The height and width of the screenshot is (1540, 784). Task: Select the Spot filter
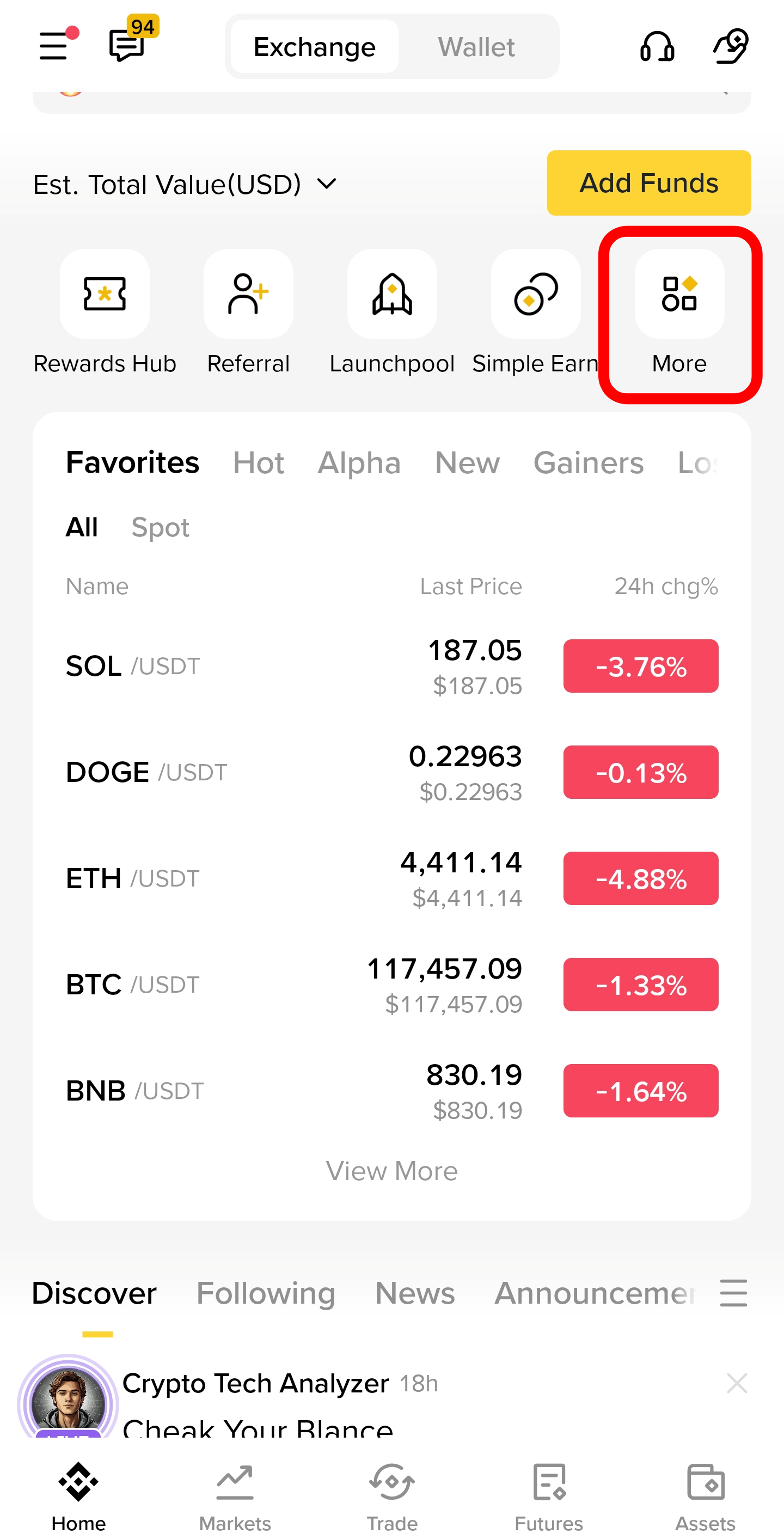pyautogui.click(x=161, y=527)
